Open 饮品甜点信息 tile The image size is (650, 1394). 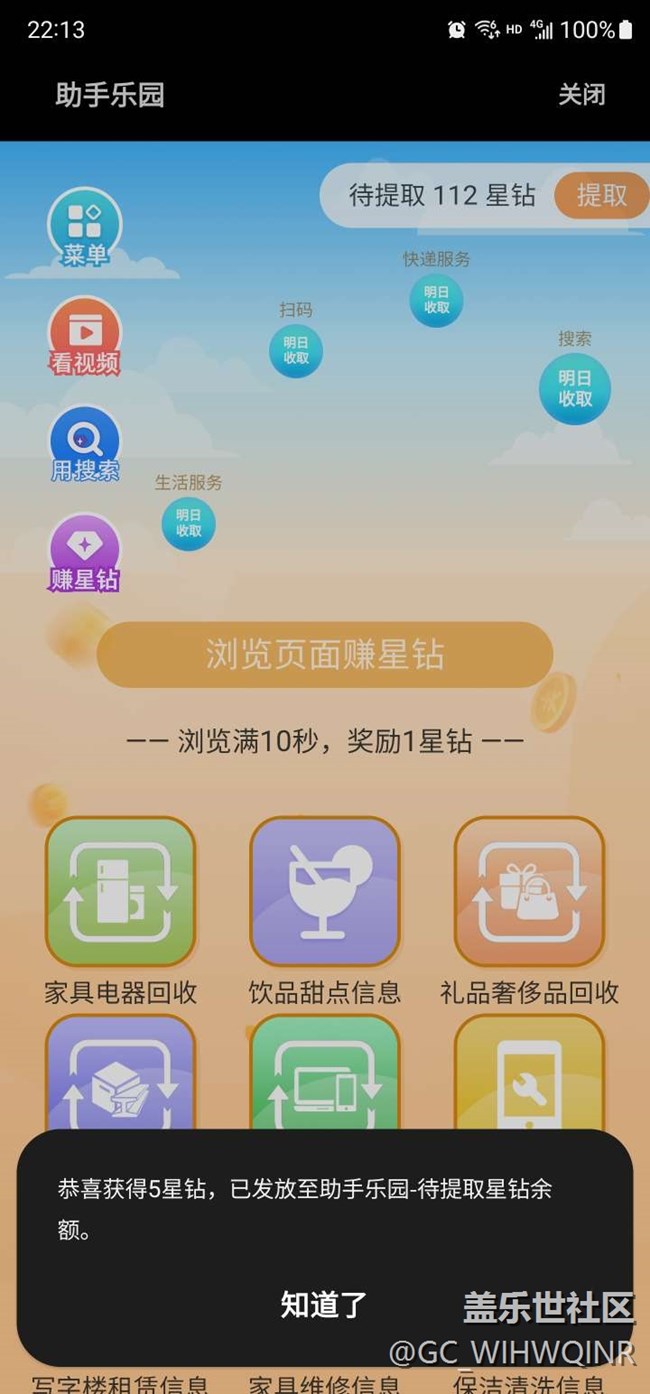(x=325, y=892)
